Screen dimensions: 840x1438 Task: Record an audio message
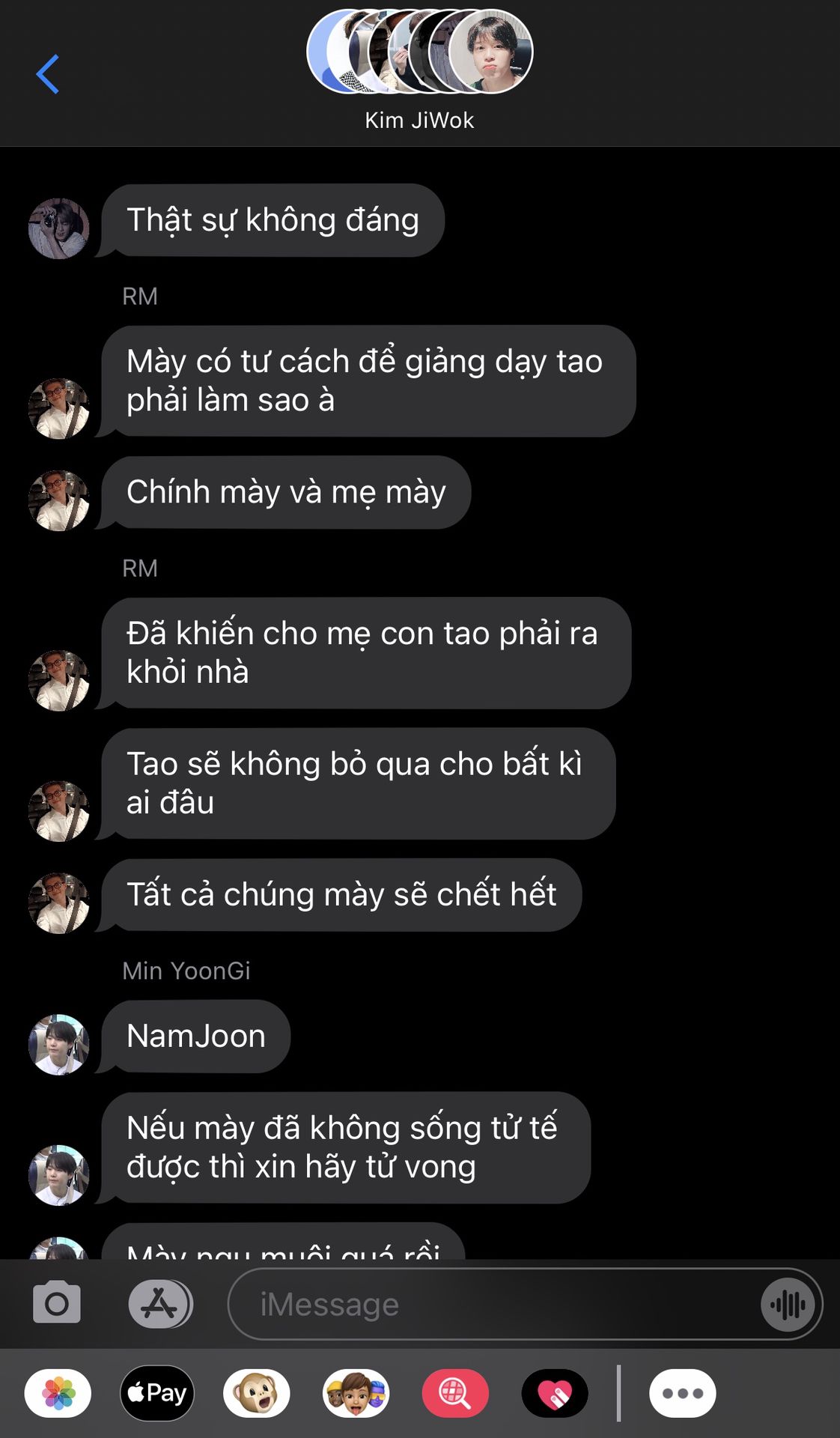788,1305
